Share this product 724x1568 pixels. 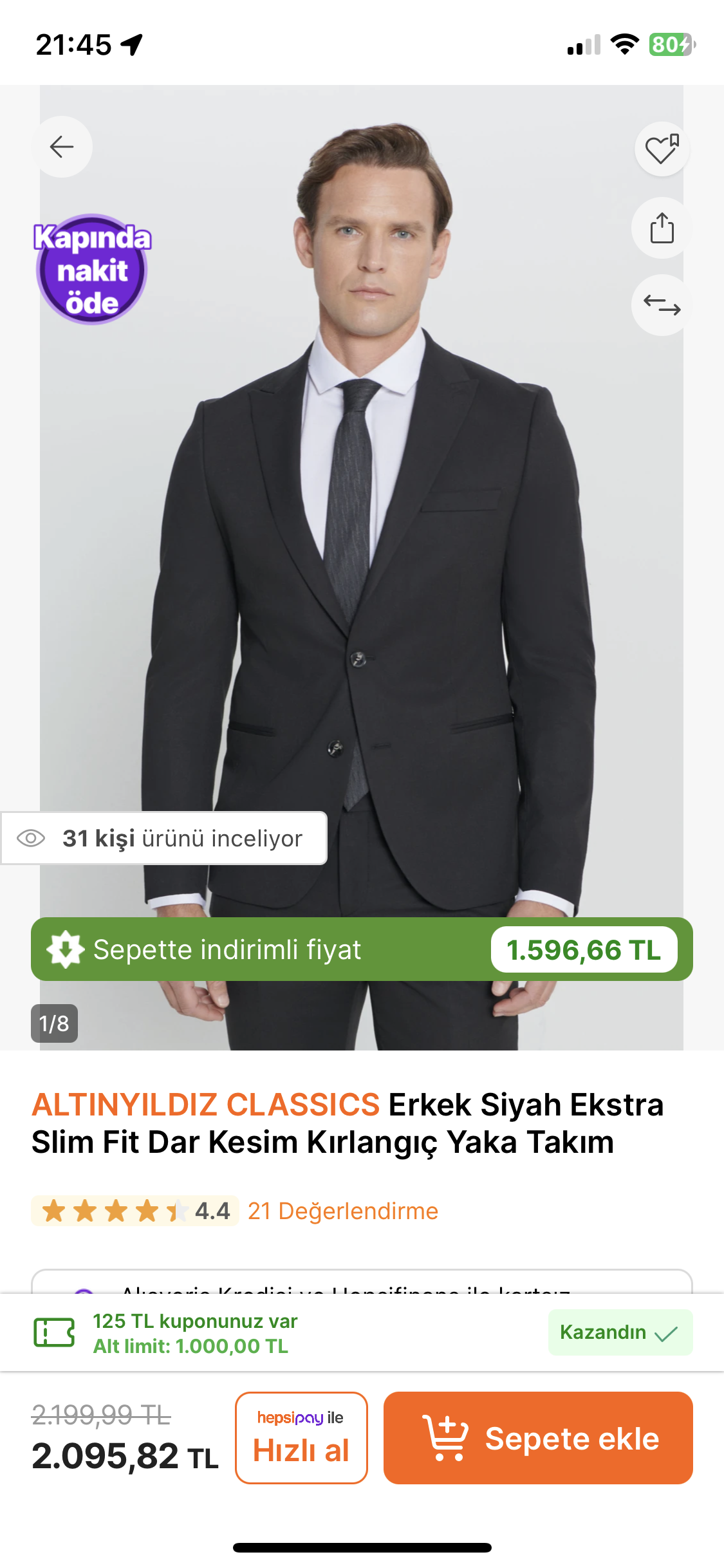point(662,228)
